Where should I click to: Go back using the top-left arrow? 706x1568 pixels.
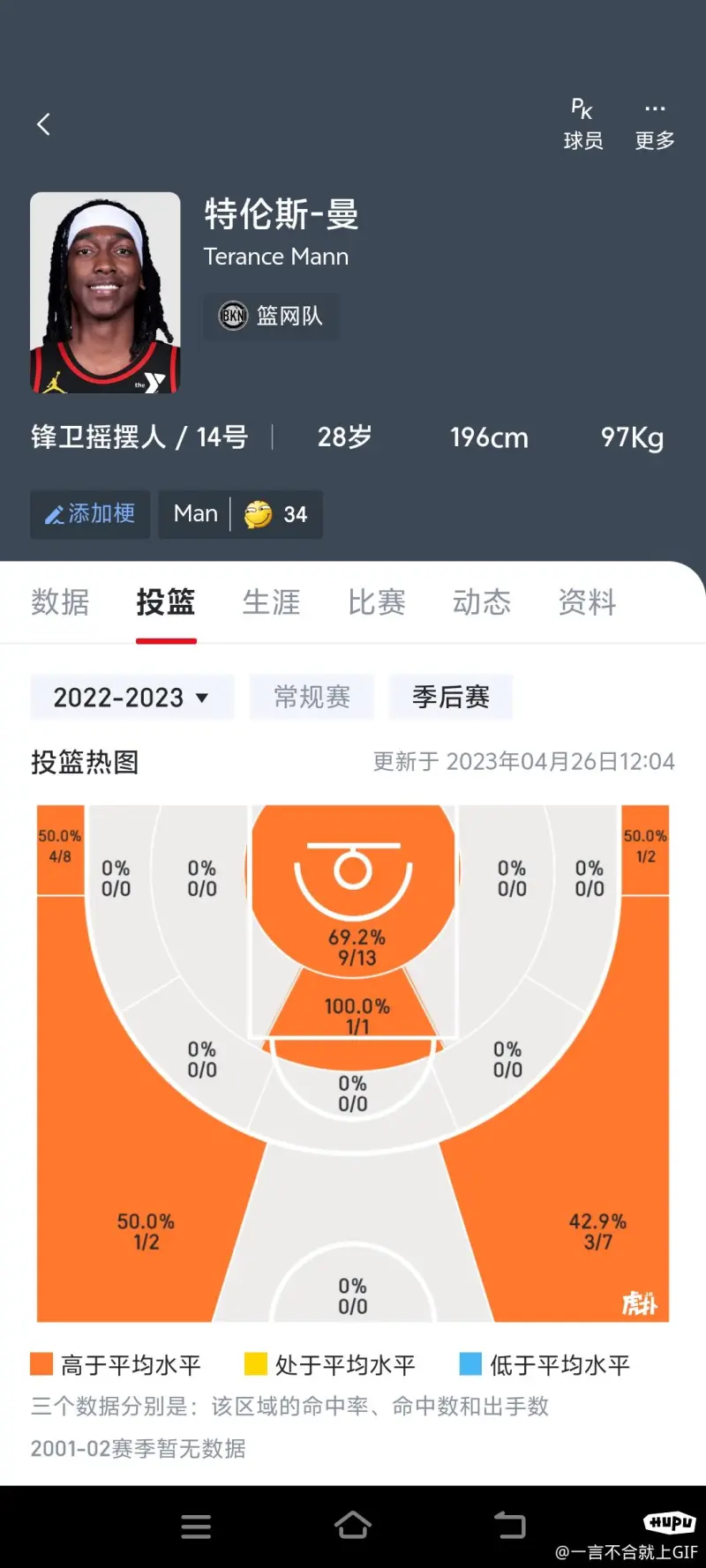43,124
